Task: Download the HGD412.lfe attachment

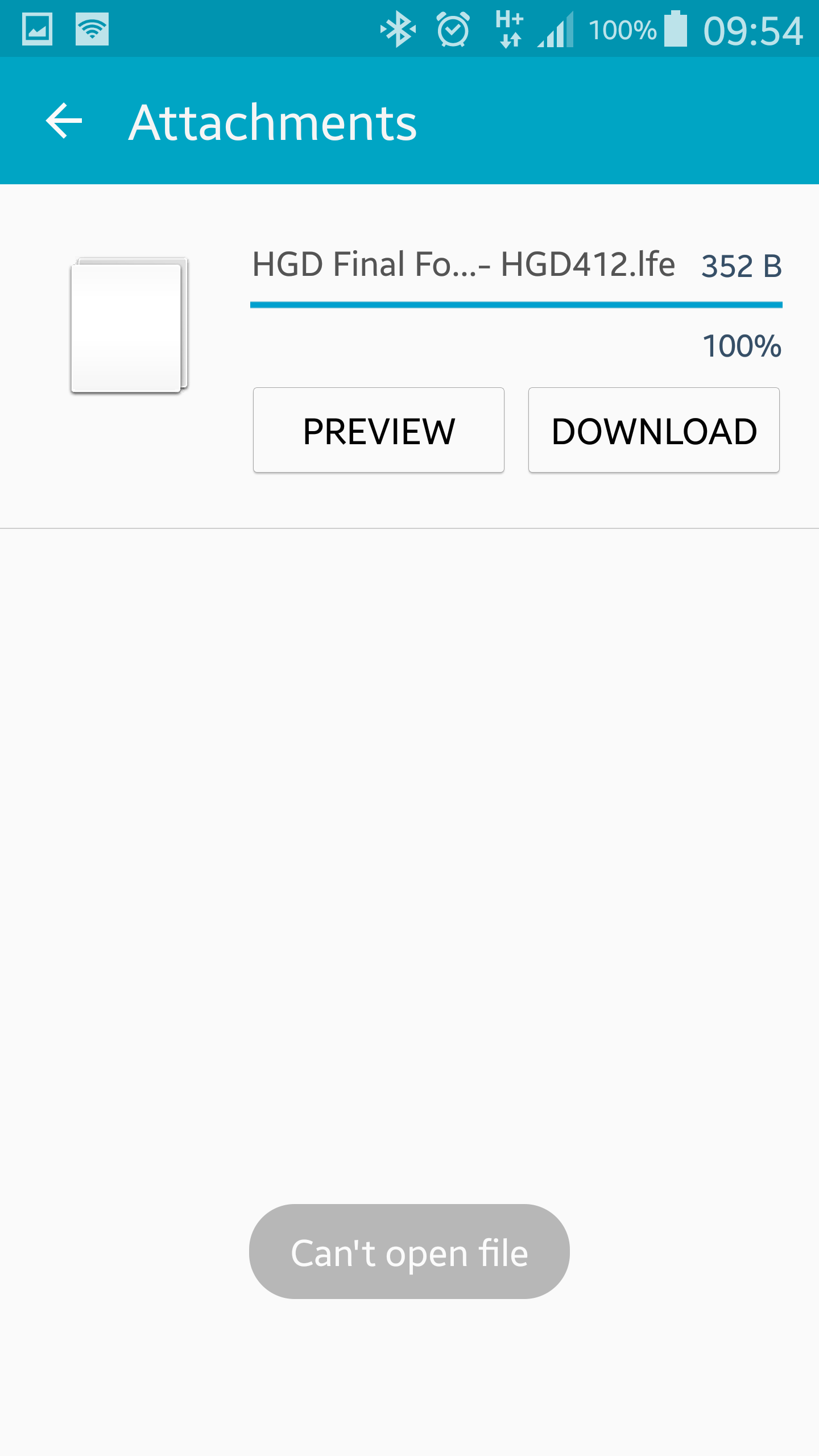Action: 653,431
